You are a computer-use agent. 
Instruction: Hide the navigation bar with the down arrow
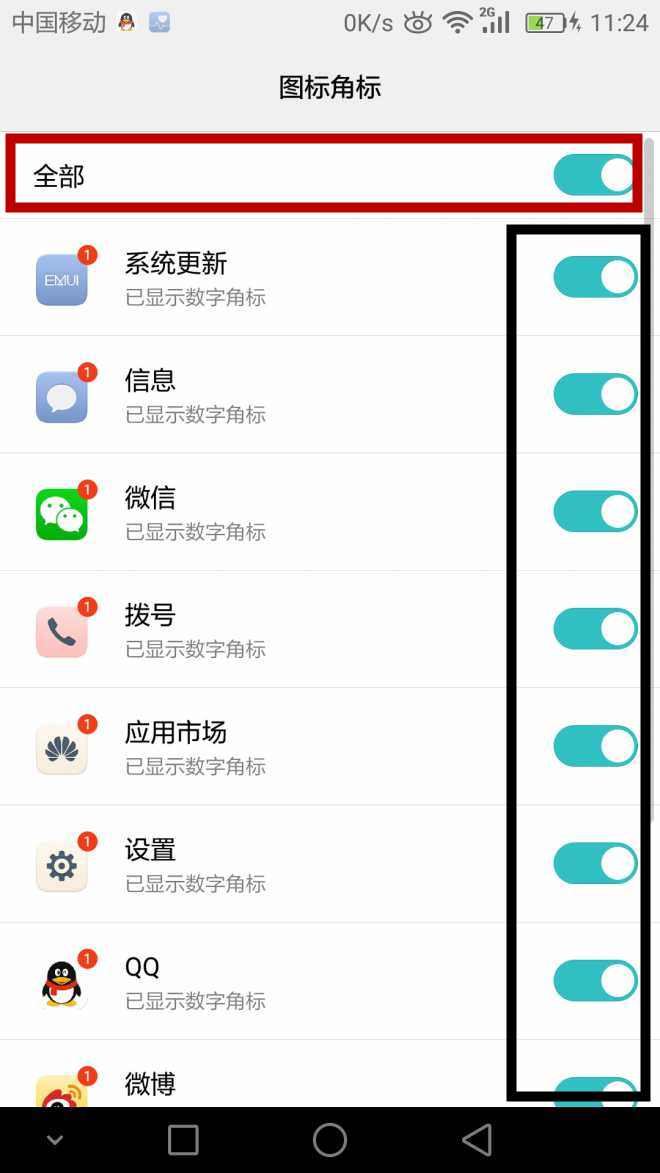coord(55,1140)
